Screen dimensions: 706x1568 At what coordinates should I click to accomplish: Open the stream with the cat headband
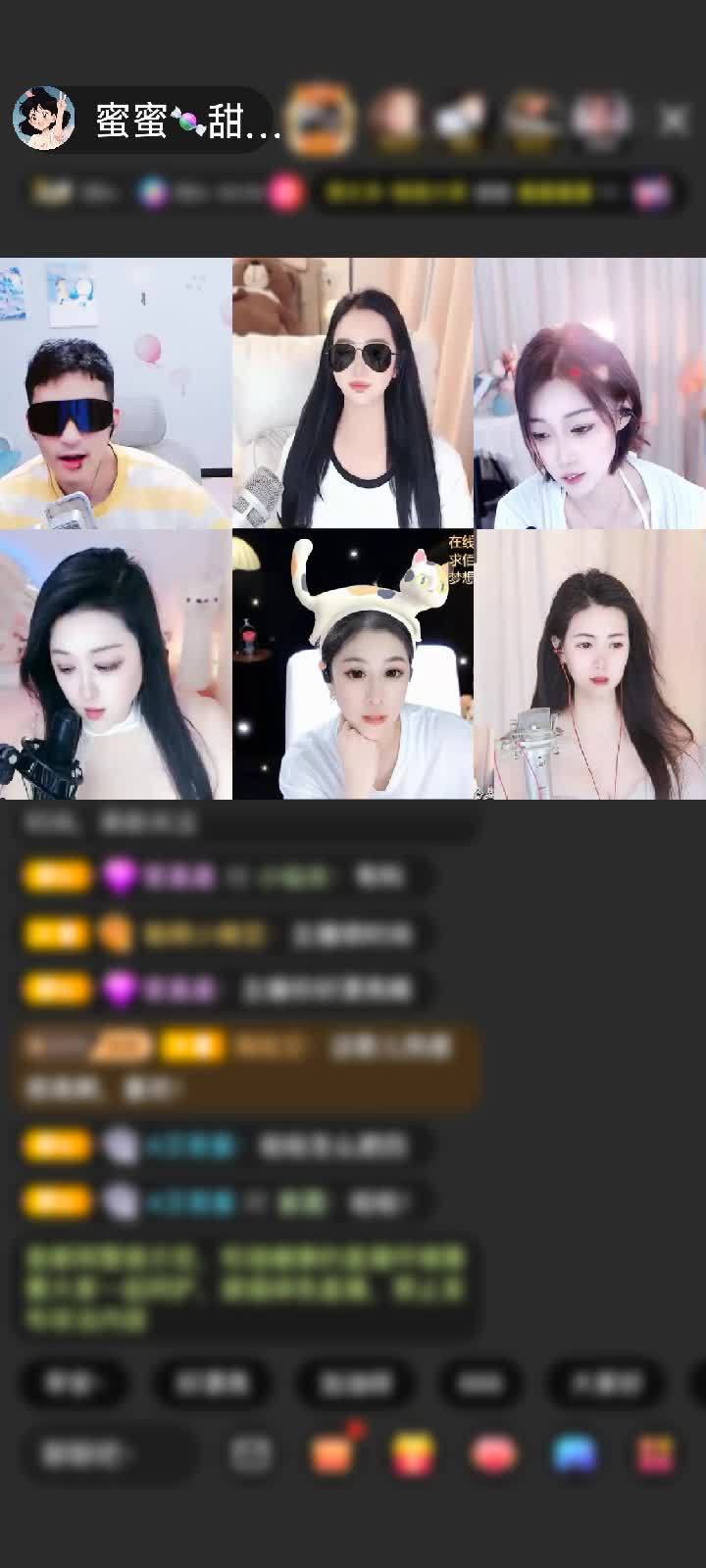tap(353, 664)
